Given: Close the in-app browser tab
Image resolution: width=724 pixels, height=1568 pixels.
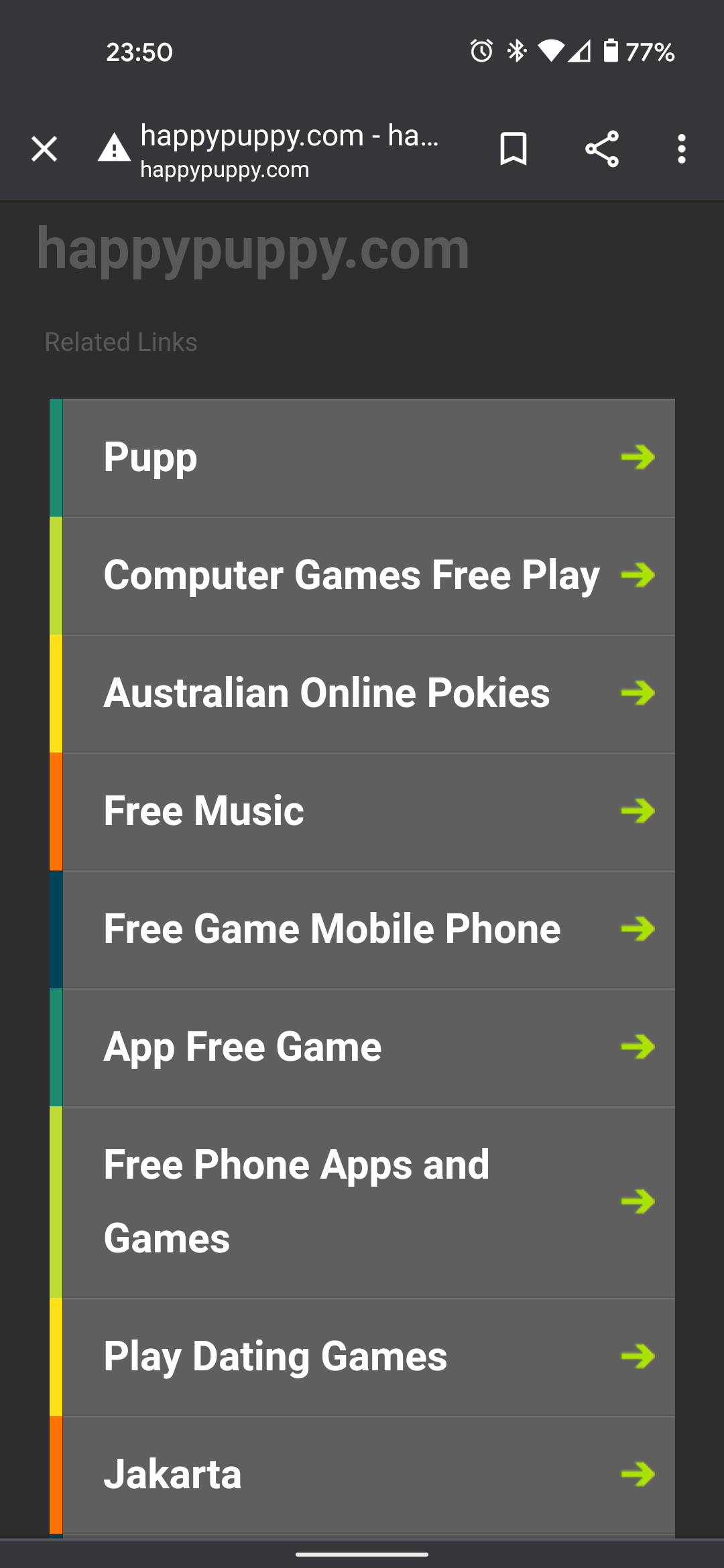Looking at the screenshot, I should tap(44, 149).
